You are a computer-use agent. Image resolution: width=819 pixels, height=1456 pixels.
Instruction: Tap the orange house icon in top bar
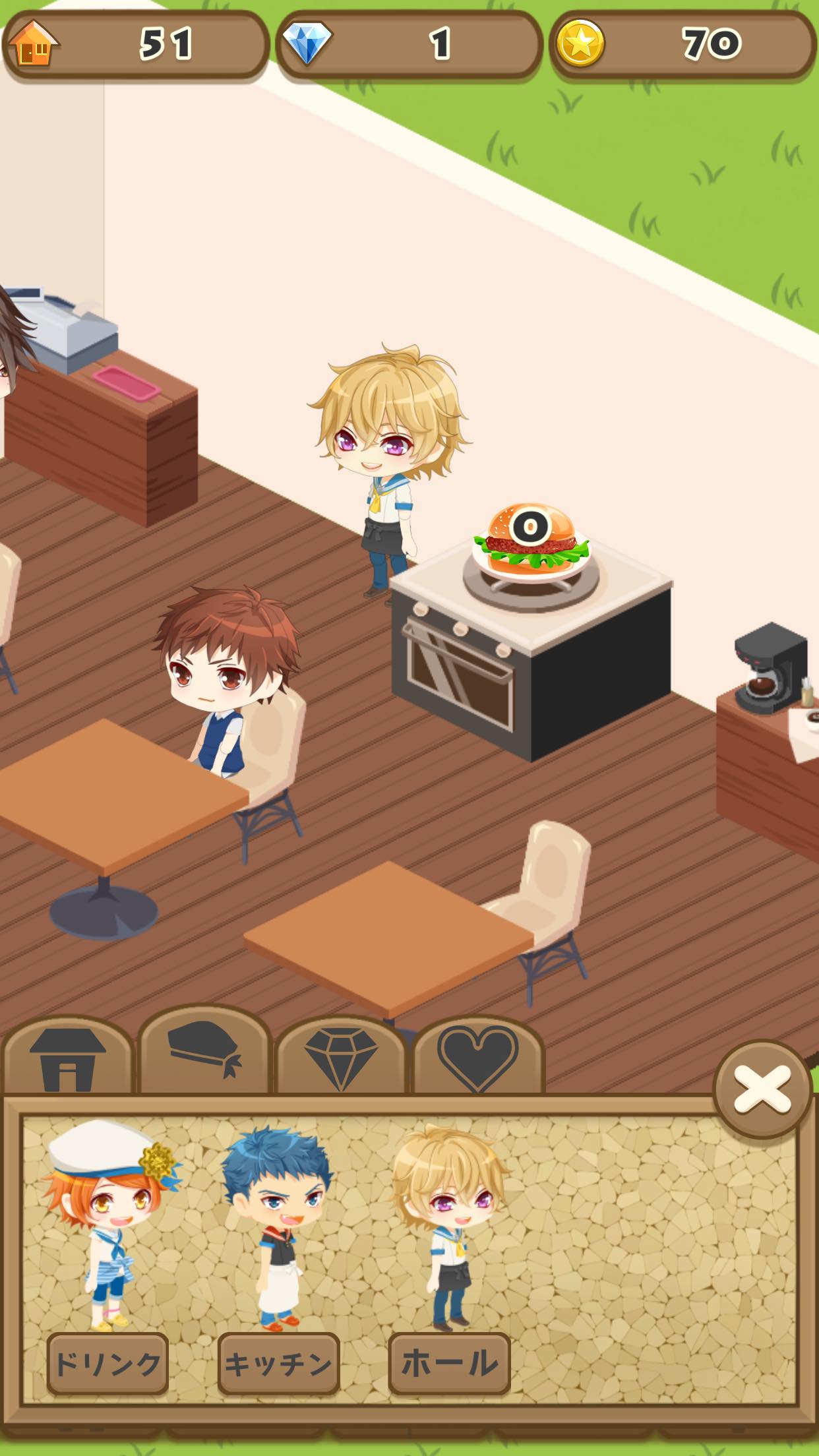point(34,44)
